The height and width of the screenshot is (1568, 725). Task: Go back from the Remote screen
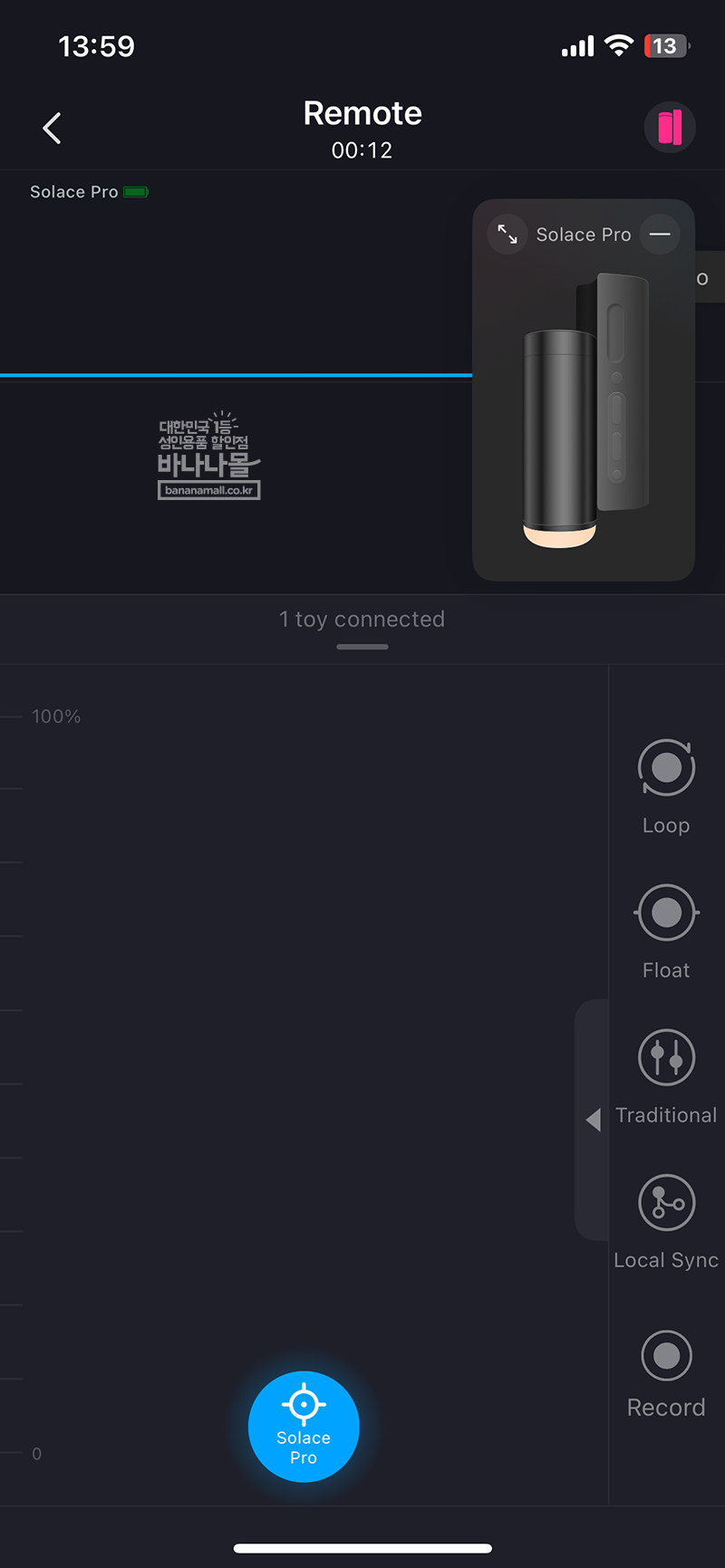pos(53,129)
